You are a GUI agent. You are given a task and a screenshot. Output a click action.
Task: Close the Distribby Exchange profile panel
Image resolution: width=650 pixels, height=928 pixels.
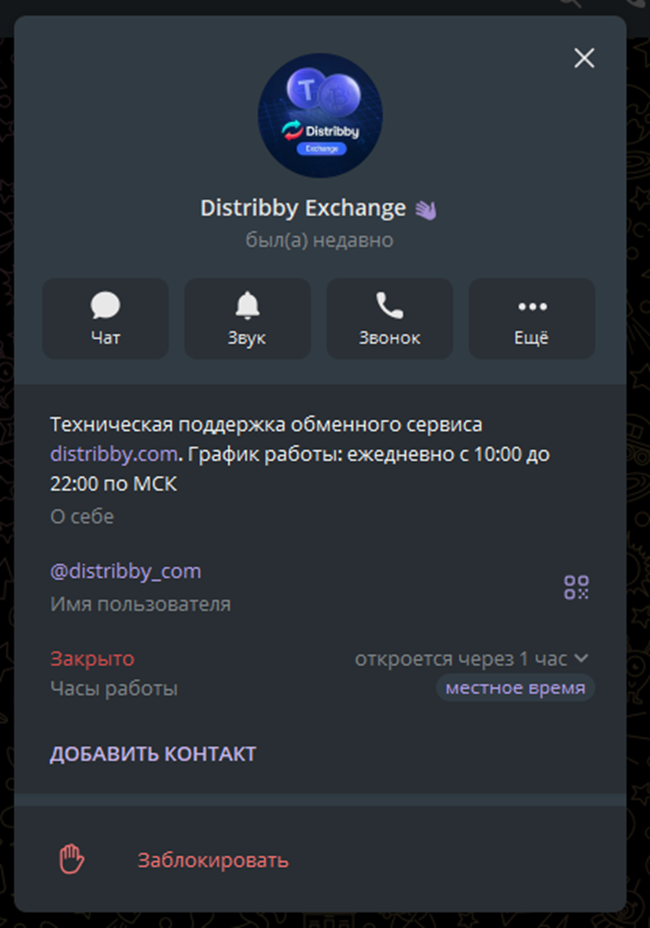tap(584, 58)
